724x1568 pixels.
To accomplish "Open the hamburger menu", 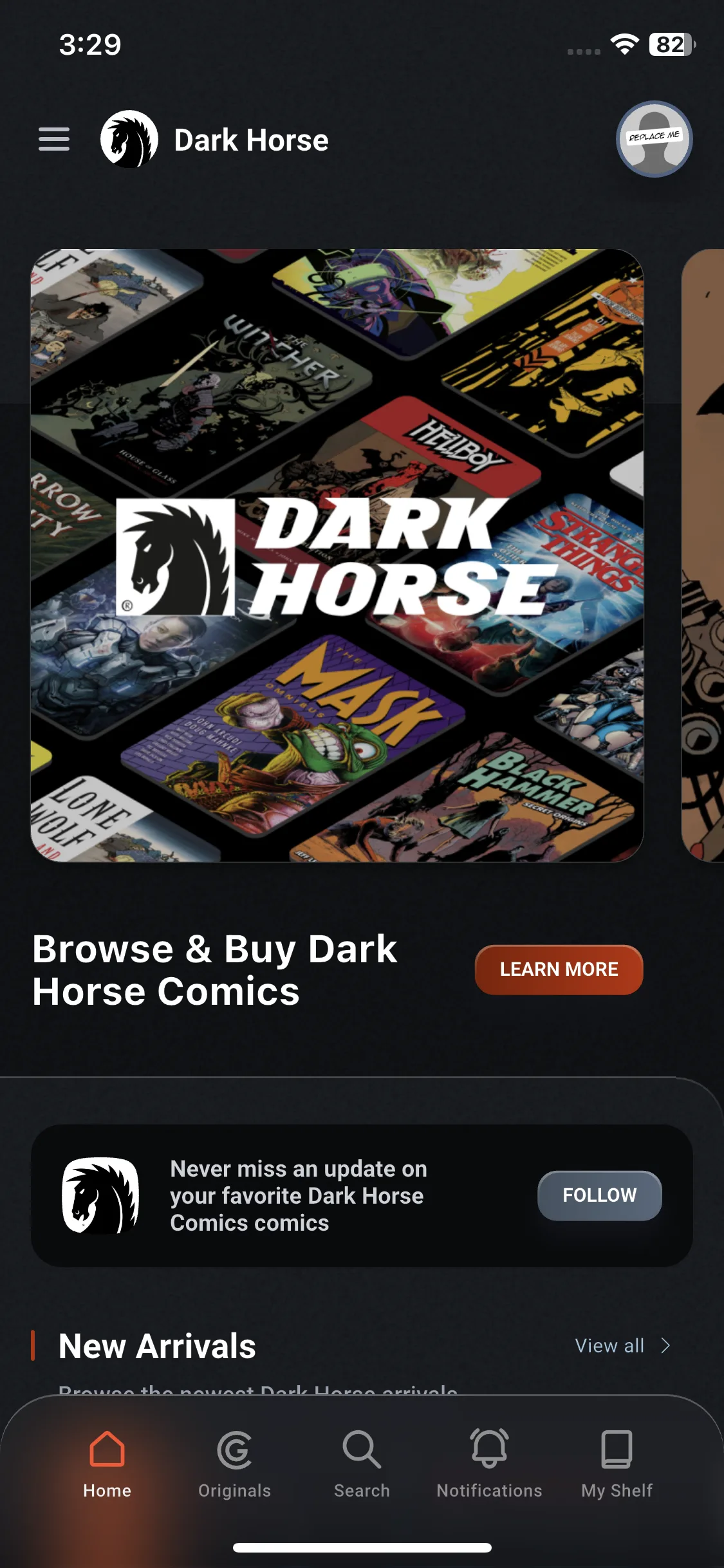I will tap(54, 139).
